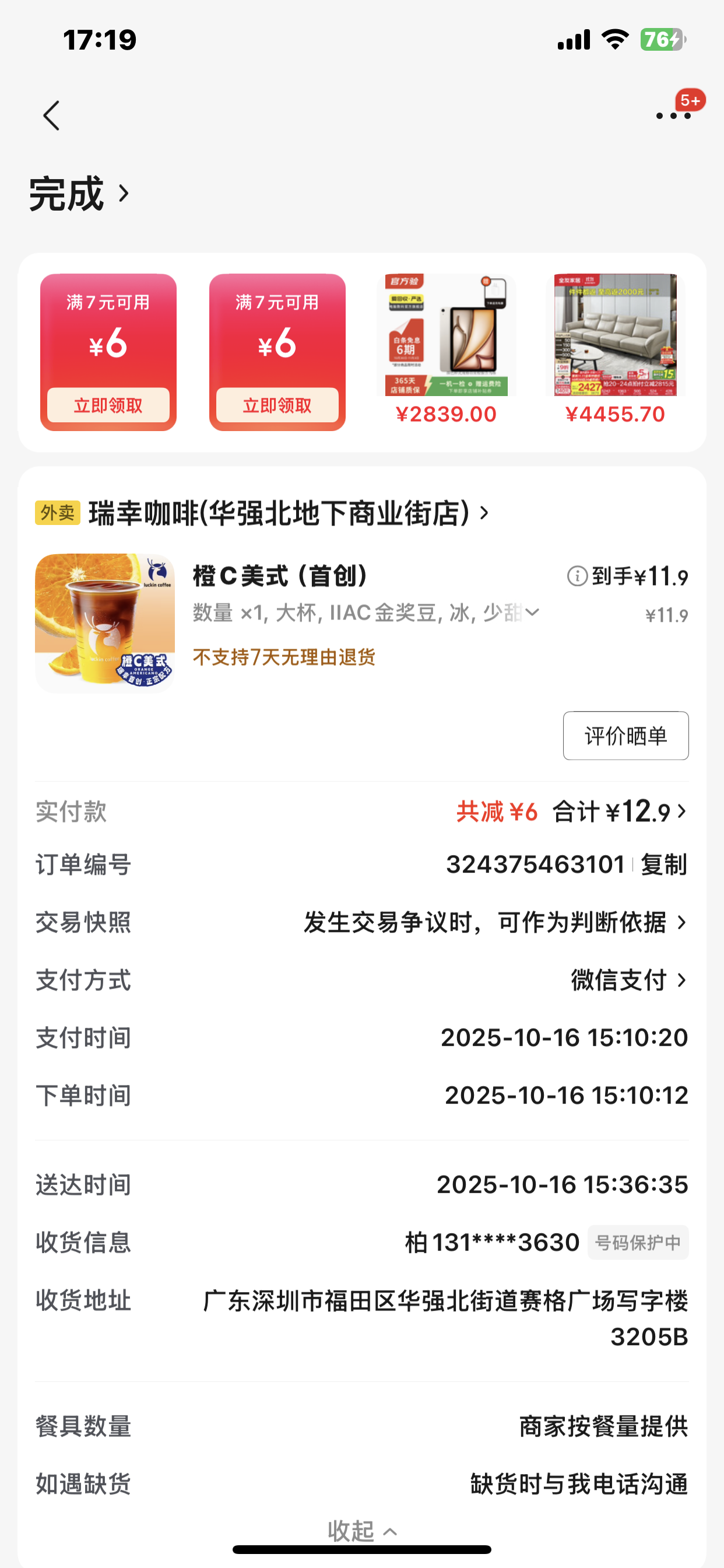Claim the first ¥6 coupon
The image size is (724, 1568).
(108, 405)
